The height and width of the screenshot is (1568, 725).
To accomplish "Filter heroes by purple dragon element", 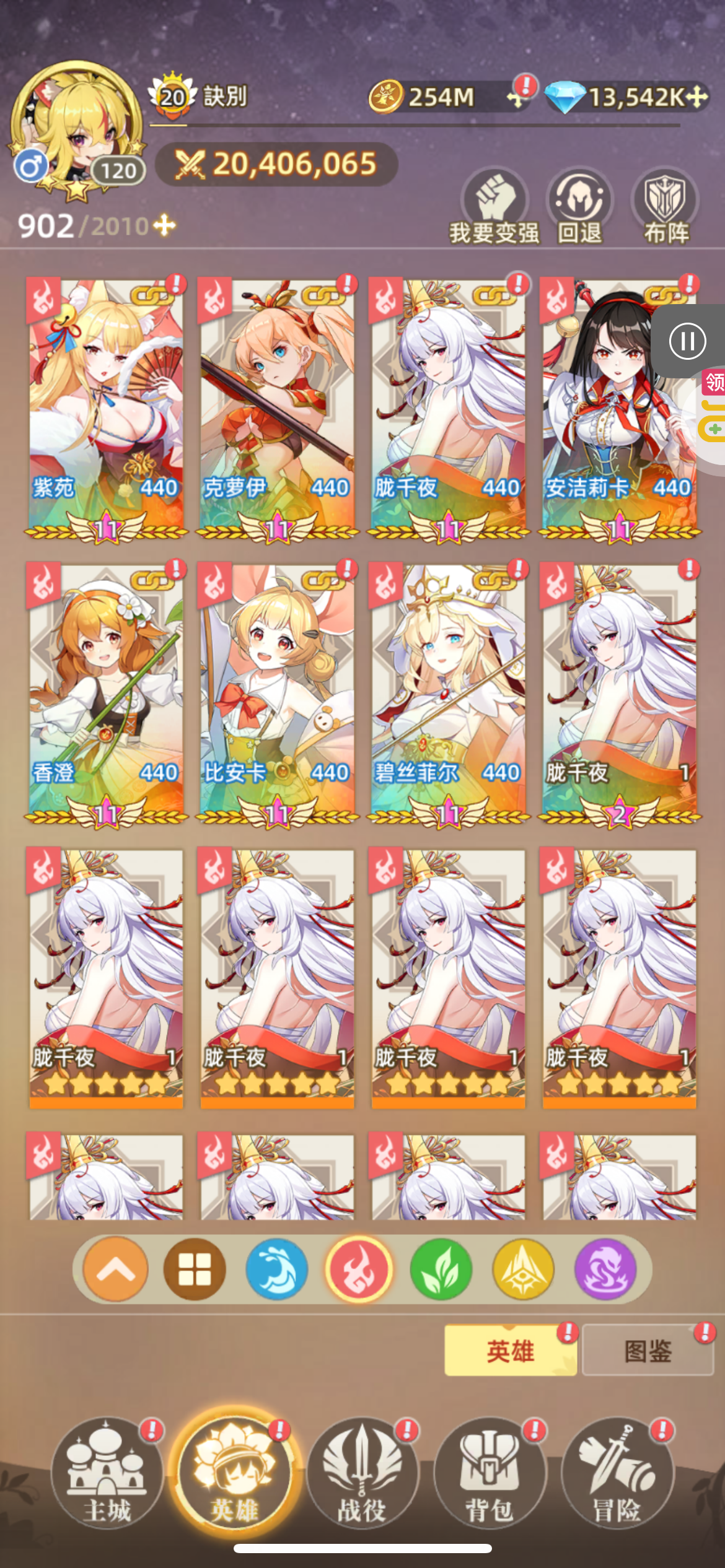I will (606, 1270).
